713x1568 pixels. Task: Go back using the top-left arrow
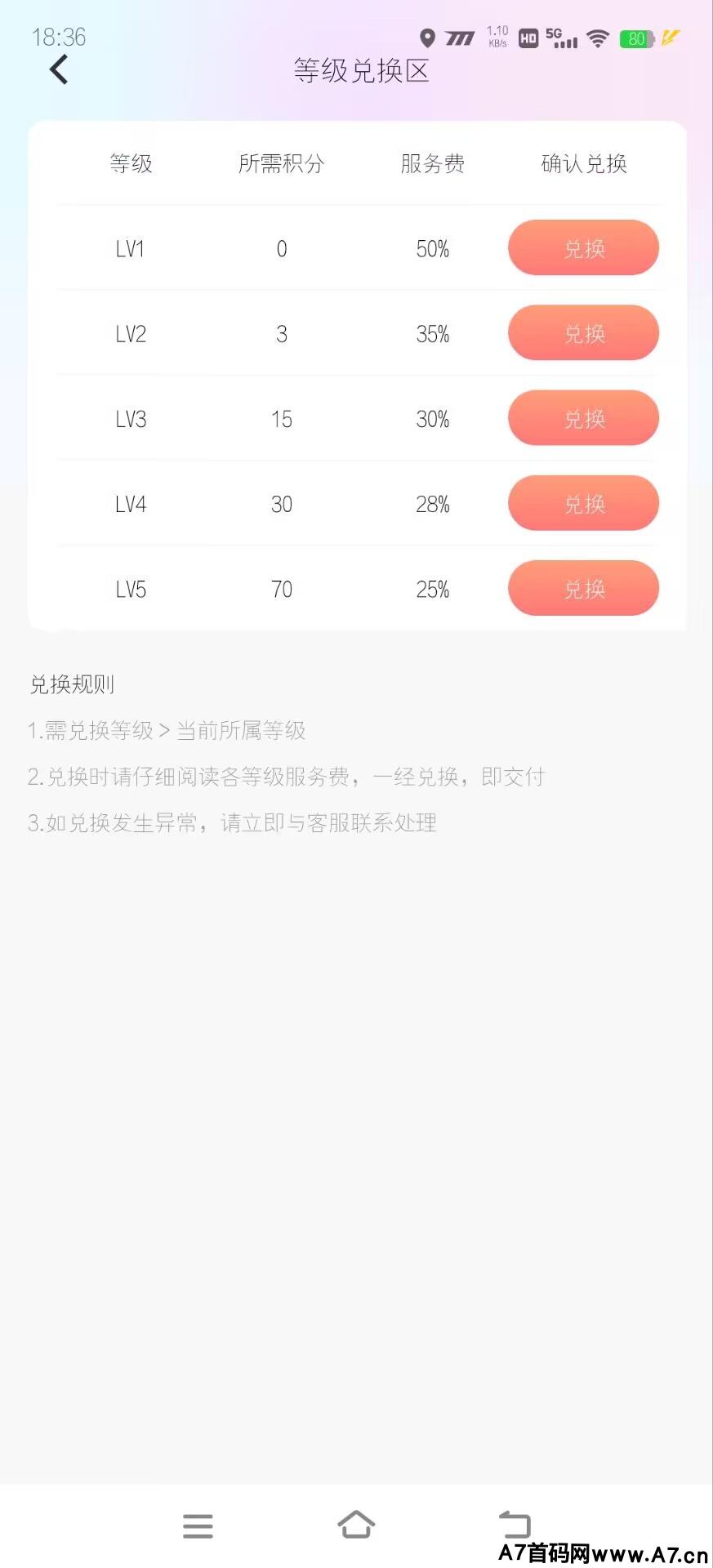click(x=59, y=70)
